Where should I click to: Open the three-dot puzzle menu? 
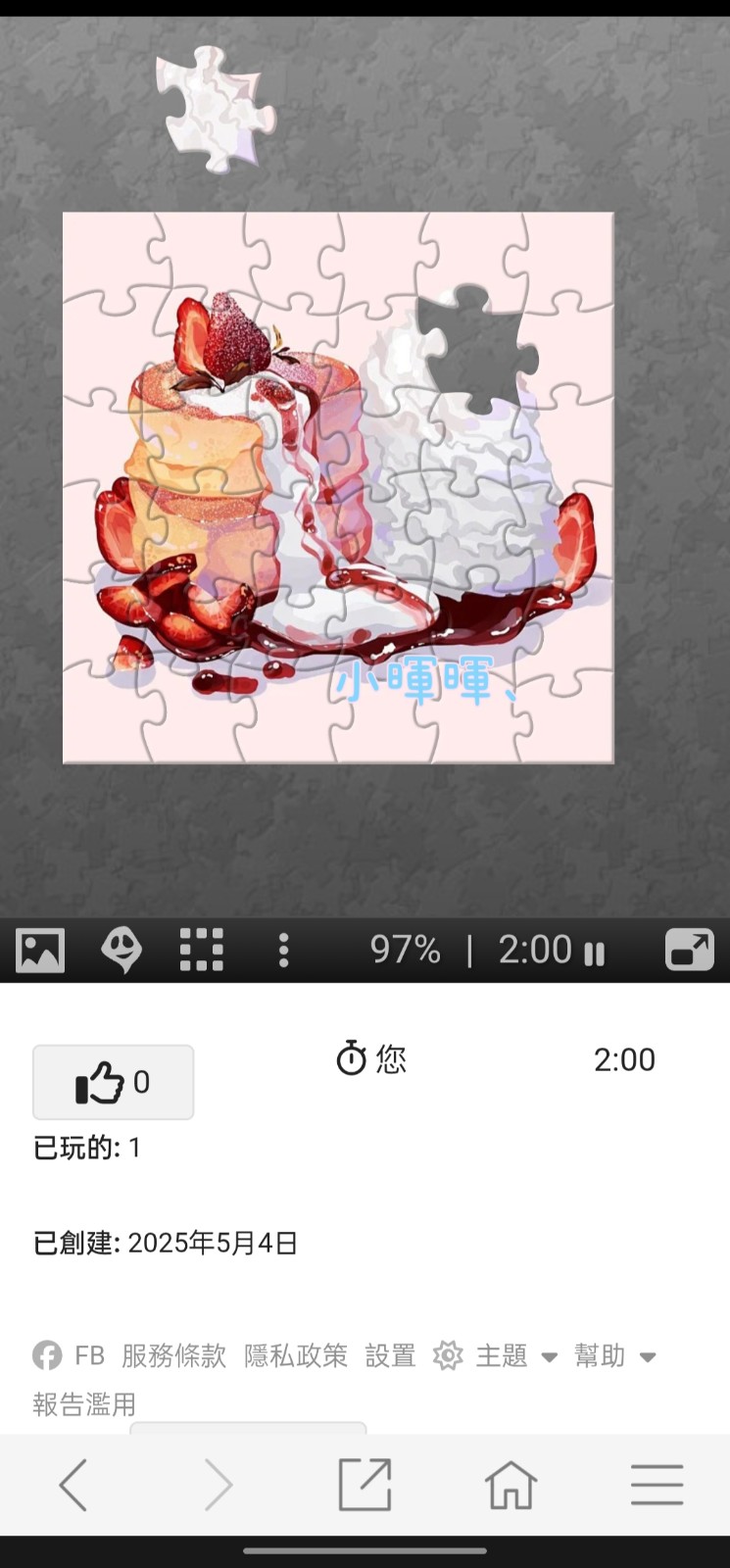[x=283, y=950]
